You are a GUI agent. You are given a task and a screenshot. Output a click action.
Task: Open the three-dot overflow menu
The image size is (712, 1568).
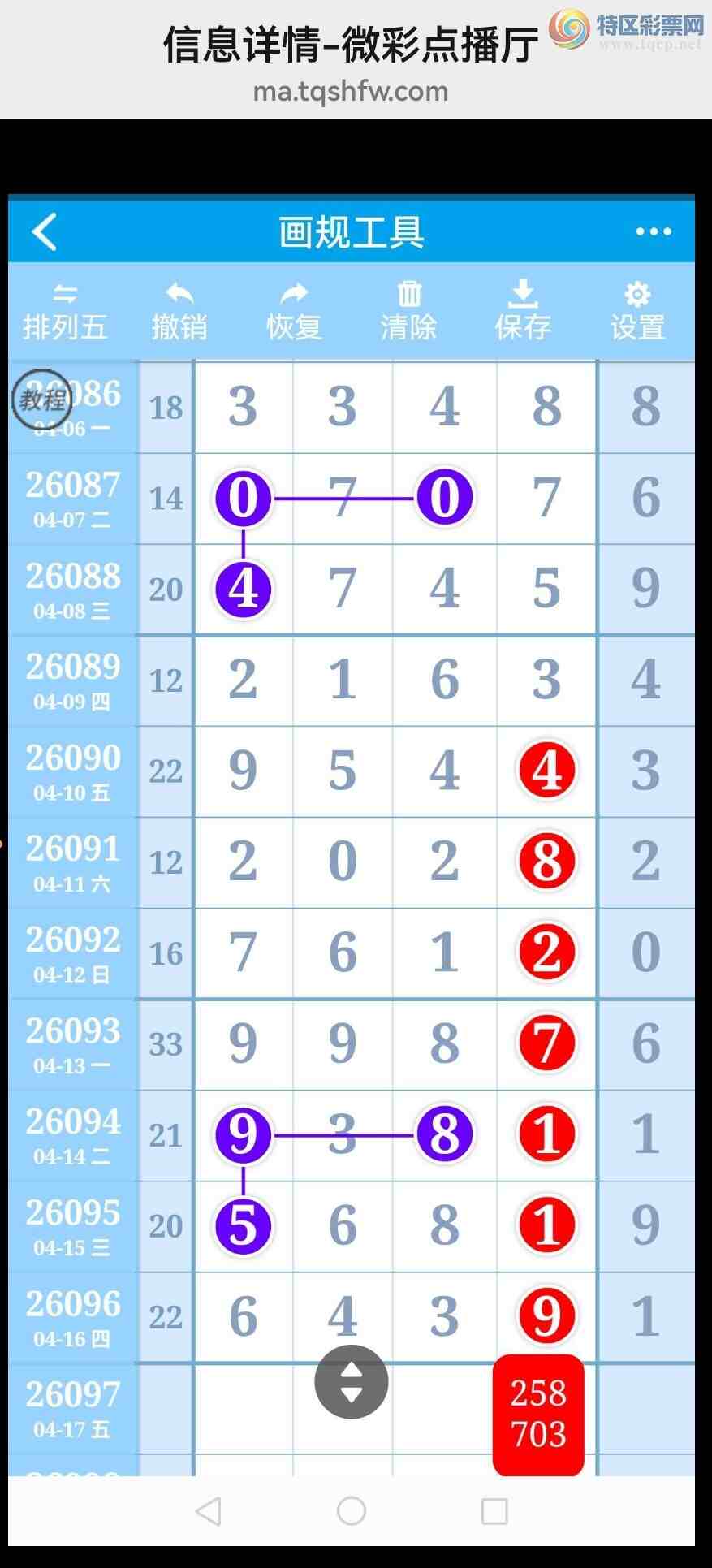[x=654, y=232]
